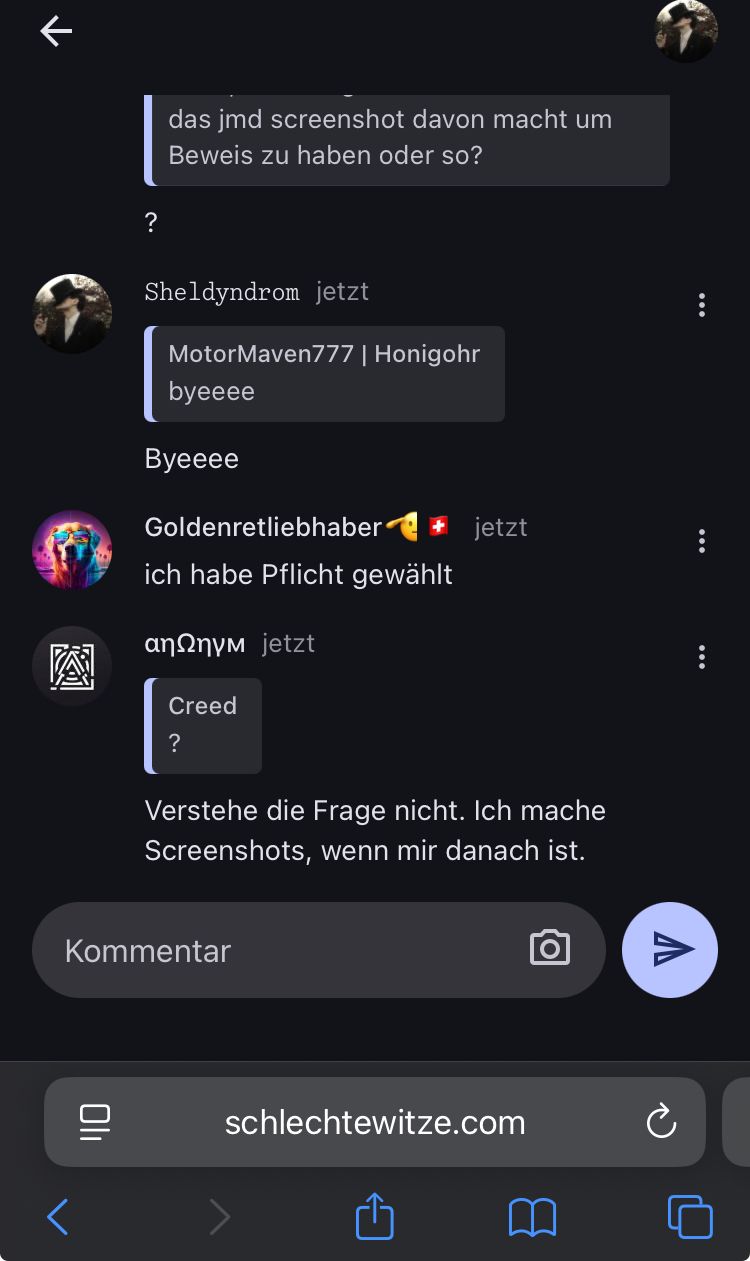View αηΩηγм's avatar profile
Viewport: 750px width, 1261px height.
72,665
